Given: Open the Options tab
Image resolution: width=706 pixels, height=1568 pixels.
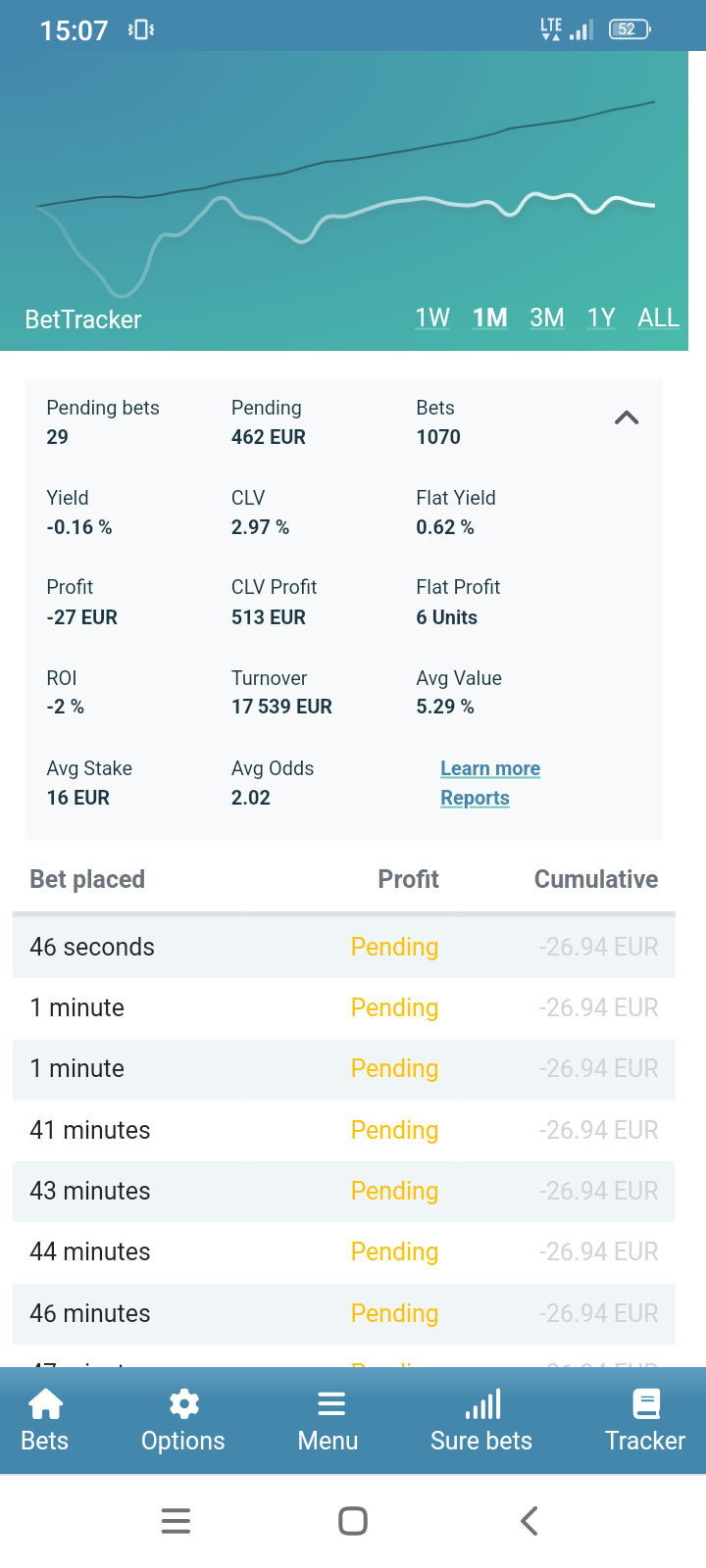Looking at the screenshot, I should click(x=183, y=1421).
